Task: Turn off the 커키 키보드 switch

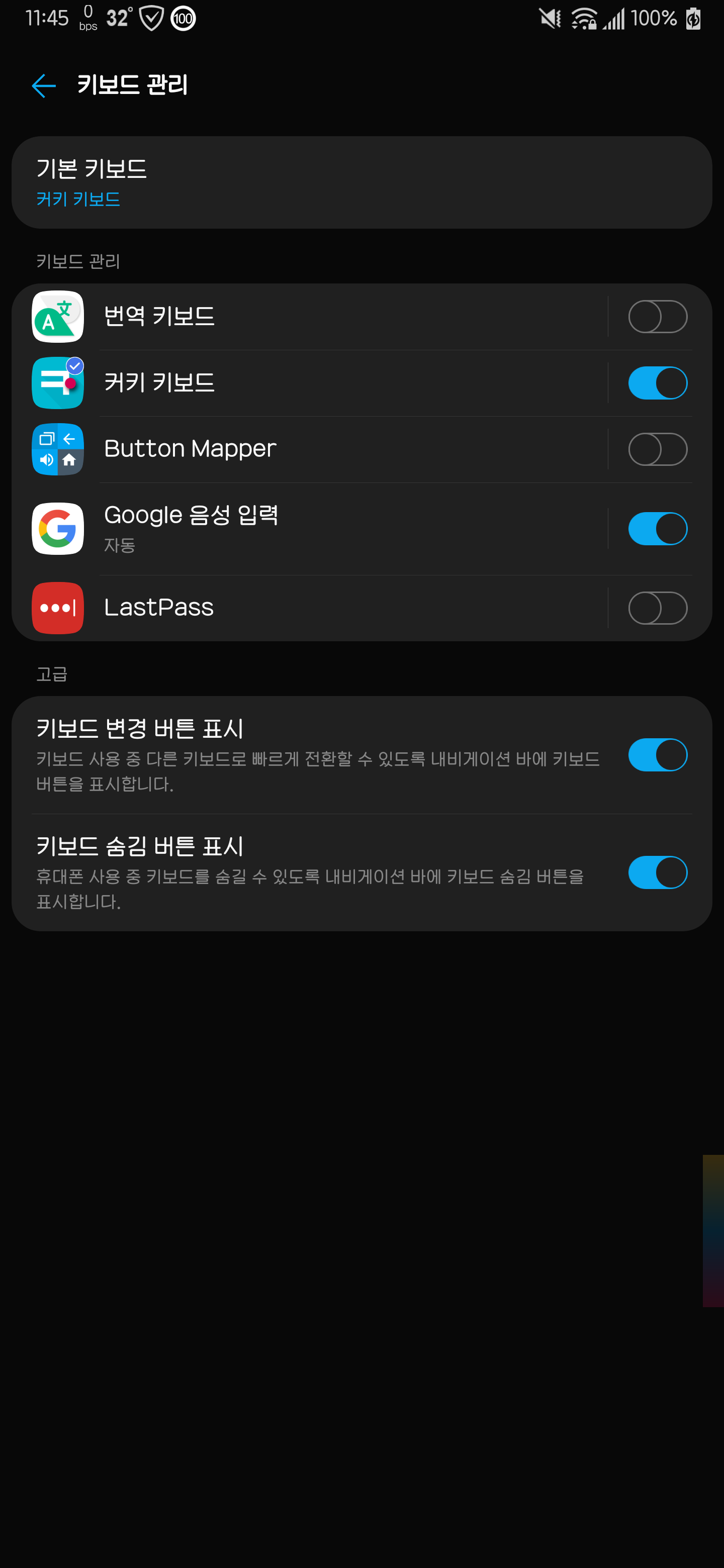Action: coord(658,383)
